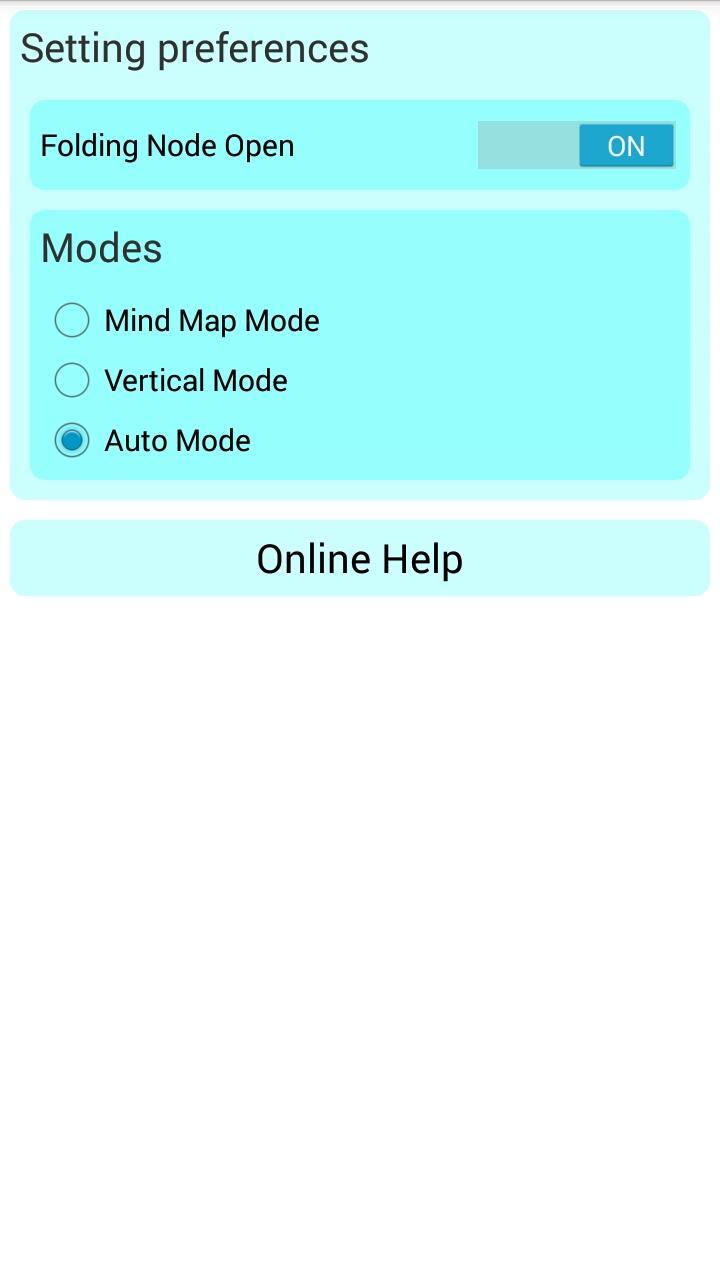Choose the Vertical Mode option
The width and height of the screenshot is (720, 1280).
pos(72,381)
